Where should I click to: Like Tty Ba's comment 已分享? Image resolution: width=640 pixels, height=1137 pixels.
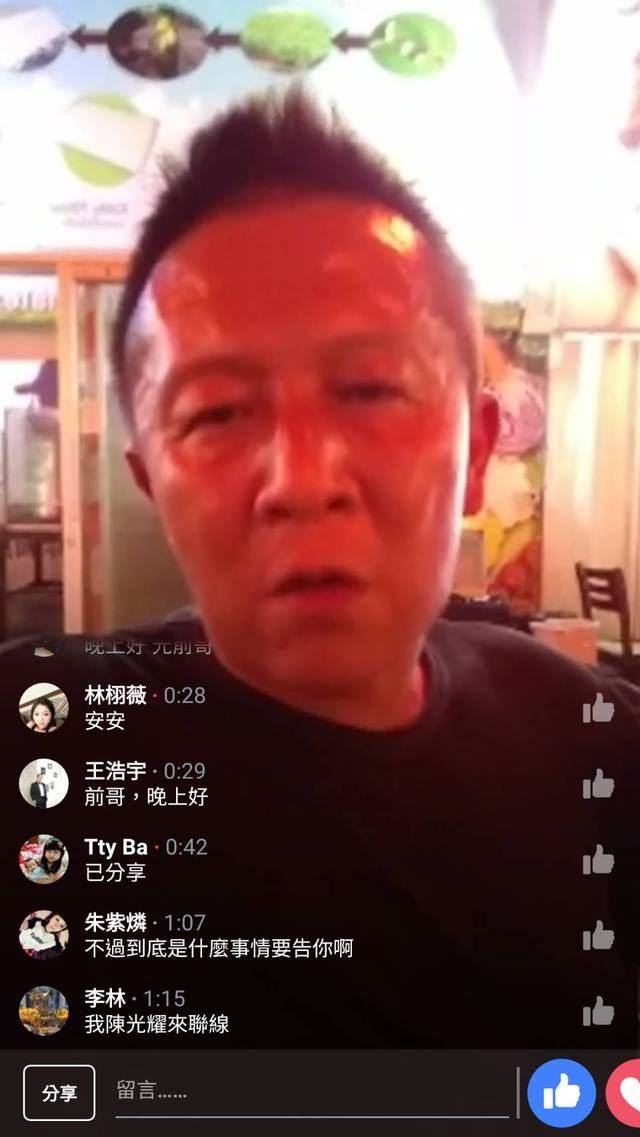tap(598, 860)
